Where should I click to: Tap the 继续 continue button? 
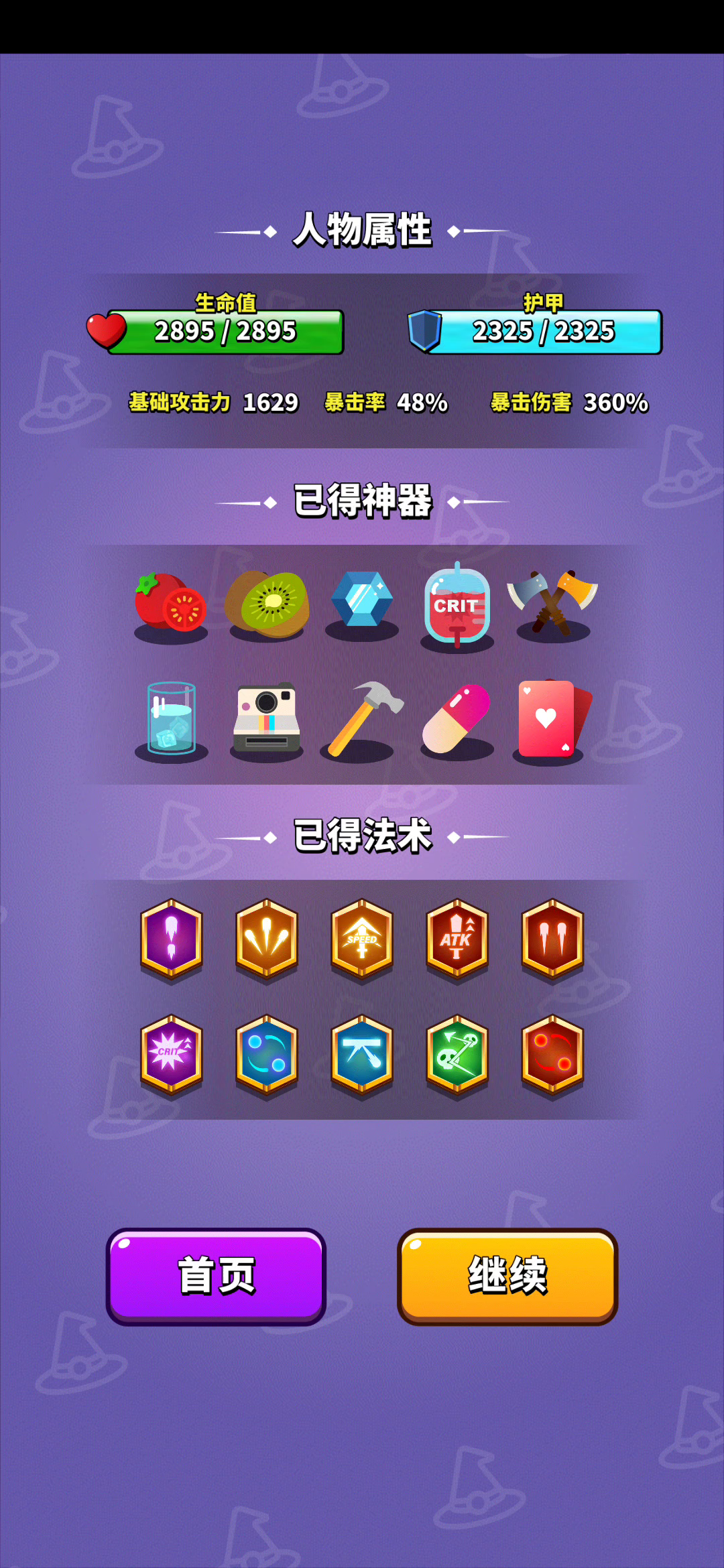pyautogui.click(x=507, y=1276)
